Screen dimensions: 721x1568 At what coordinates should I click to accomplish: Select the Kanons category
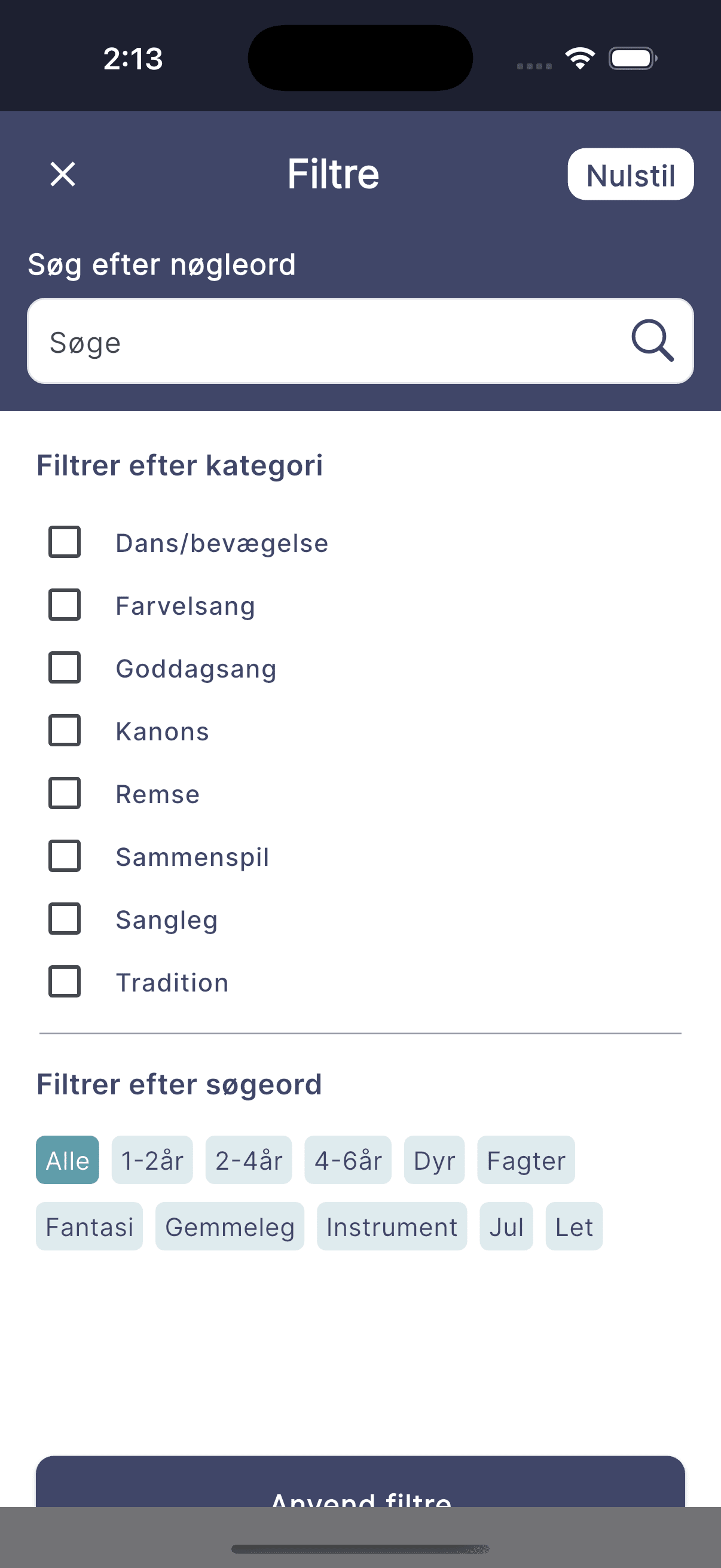(64, 731)
